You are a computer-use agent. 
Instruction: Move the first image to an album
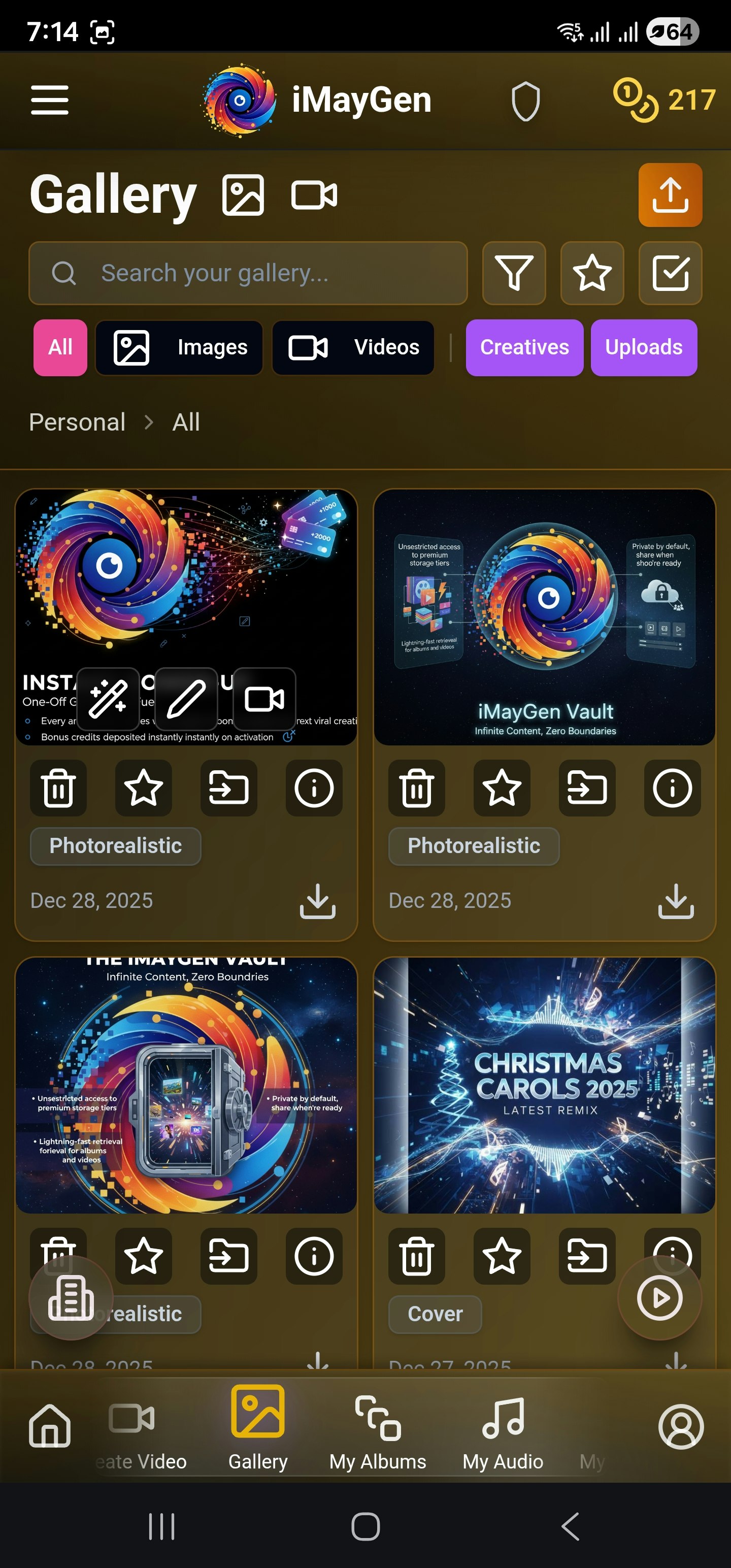(x=229, y=788)
